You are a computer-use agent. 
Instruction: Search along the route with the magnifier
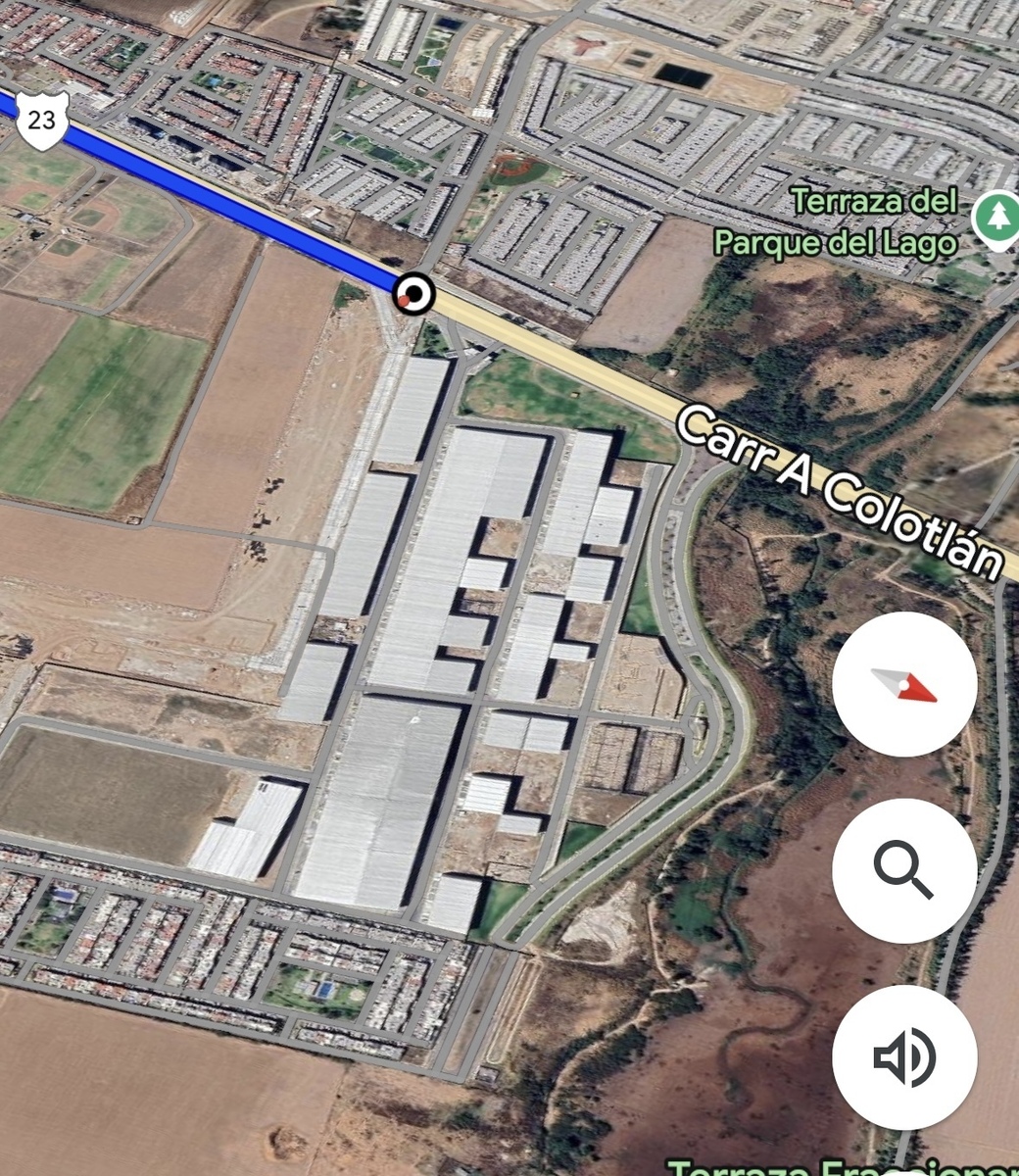pyautogui.click(x=903, y=870)
